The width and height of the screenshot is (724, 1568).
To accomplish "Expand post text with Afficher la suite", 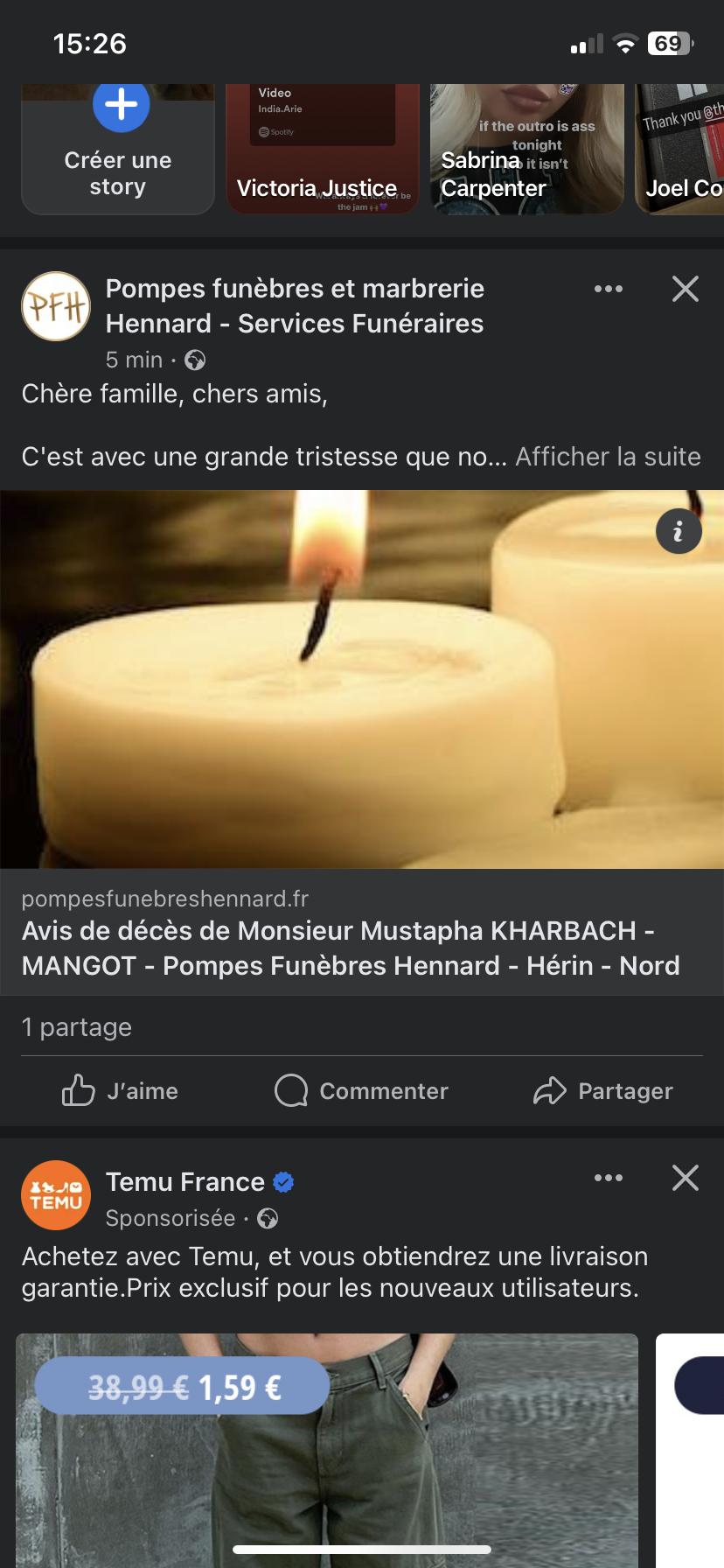I will coord(608,457).
